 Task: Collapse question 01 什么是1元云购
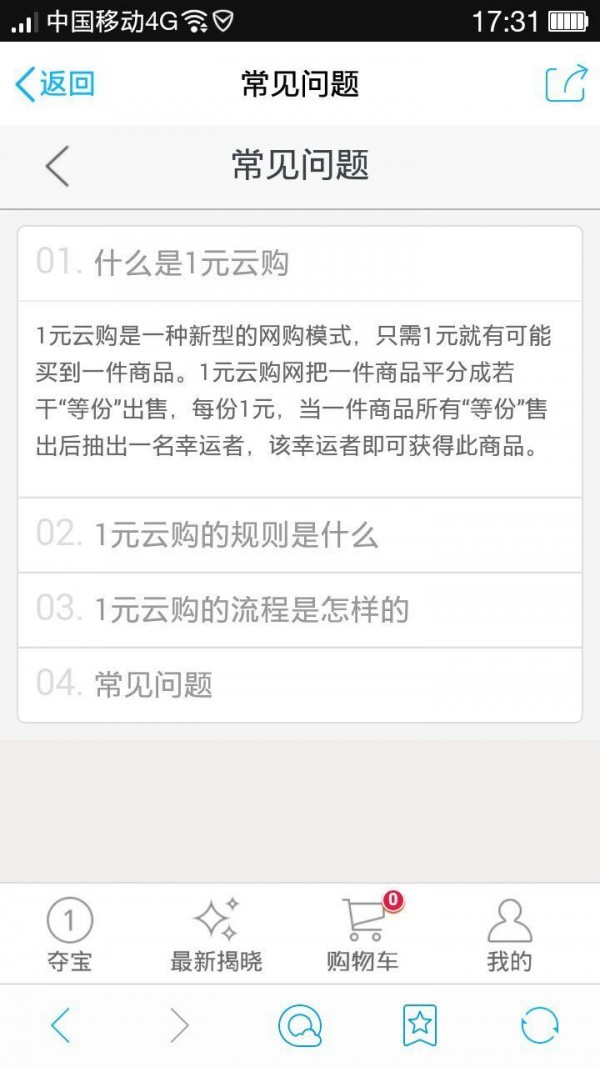click(299, 263)
